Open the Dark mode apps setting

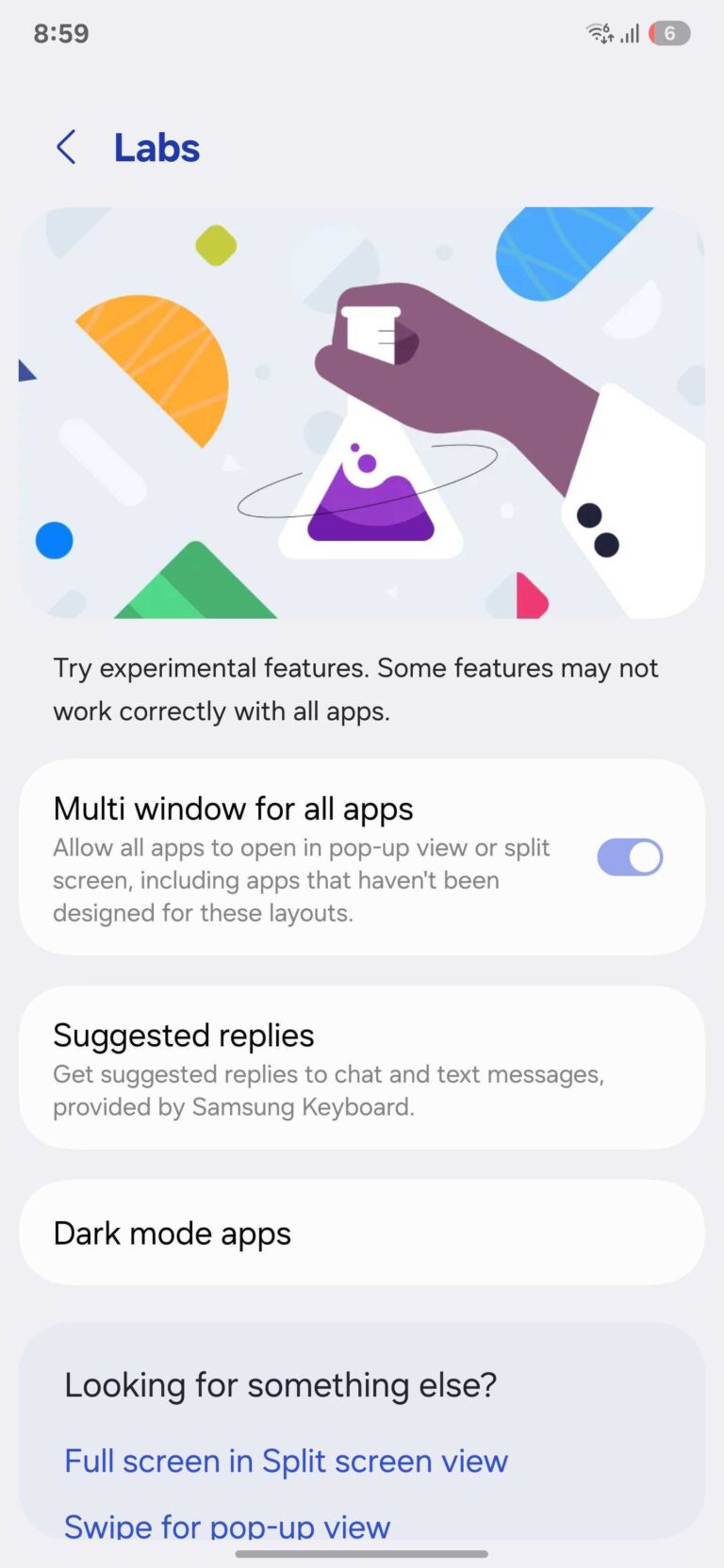[x=362, y=1232]
